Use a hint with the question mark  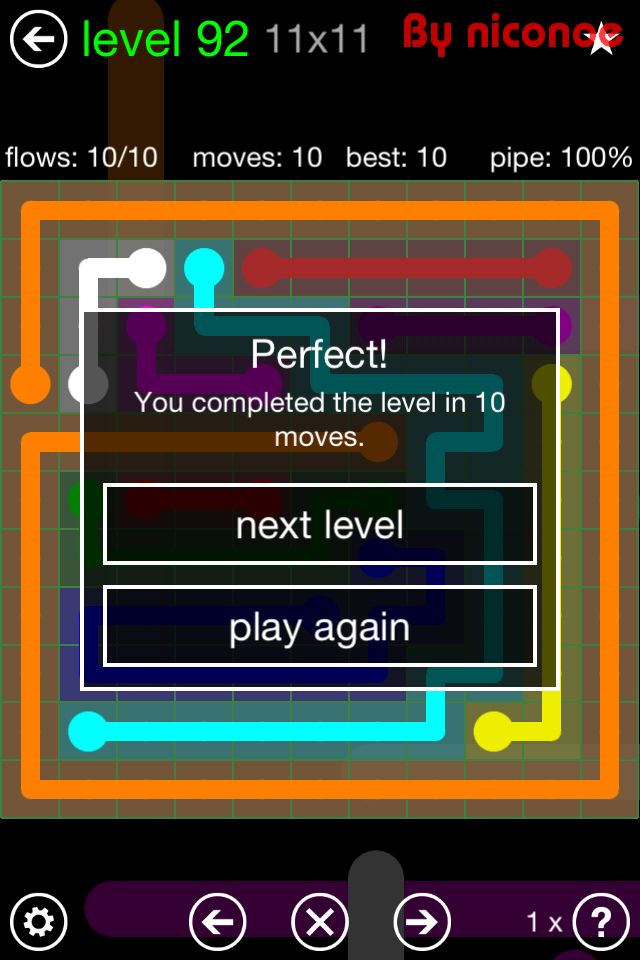point(601,921)
